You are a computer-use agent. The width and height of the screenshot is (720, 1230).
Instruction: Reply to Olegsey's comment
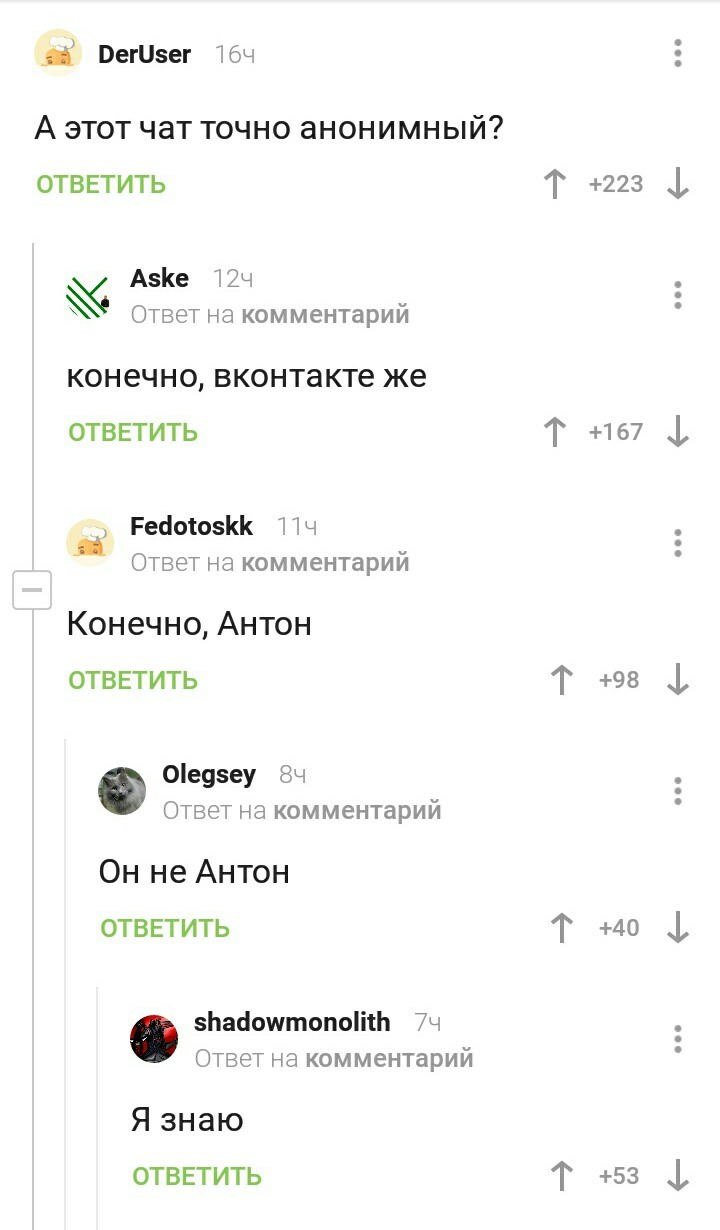[x=165, y=928]
